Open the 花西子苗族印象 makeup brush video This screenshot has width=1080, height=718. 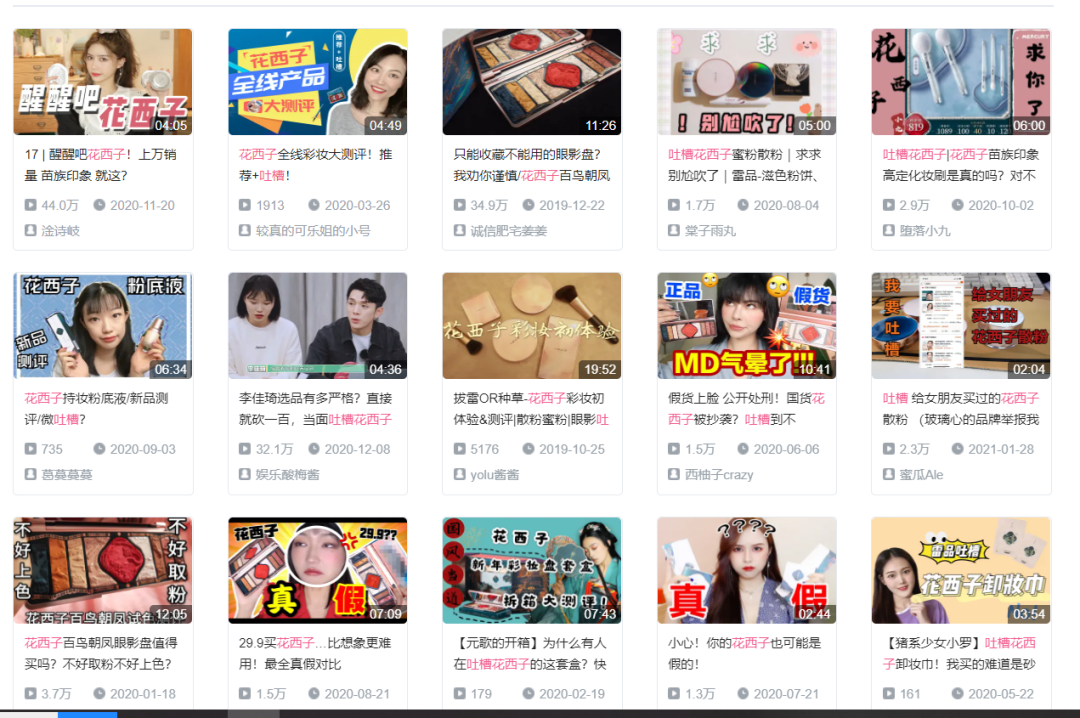960,82
